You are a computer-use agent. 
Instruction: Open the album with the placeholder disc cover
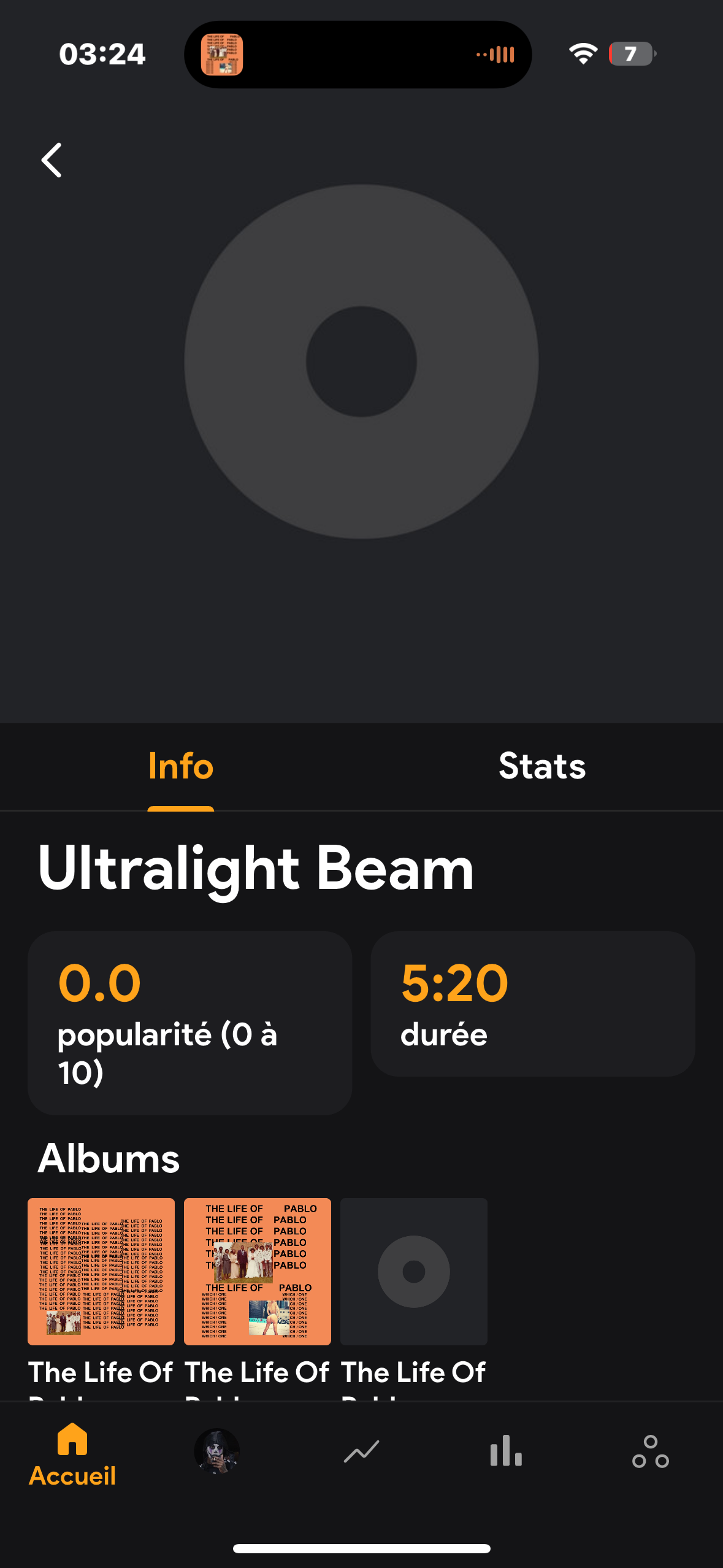click(x=414, y=1271)
